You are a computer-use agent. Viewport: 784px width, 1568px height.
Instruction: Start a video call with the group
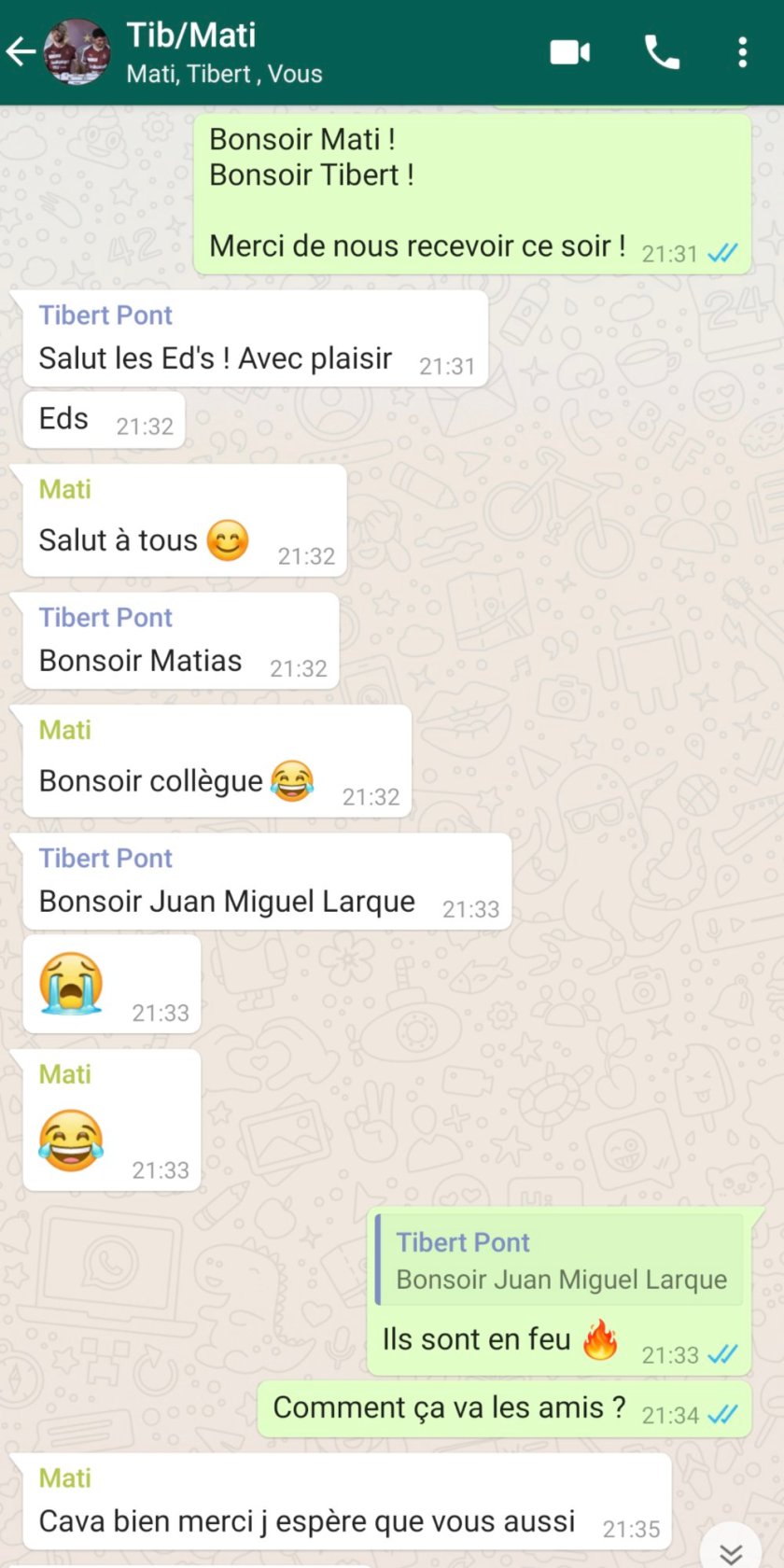click(x=569, y=52)
